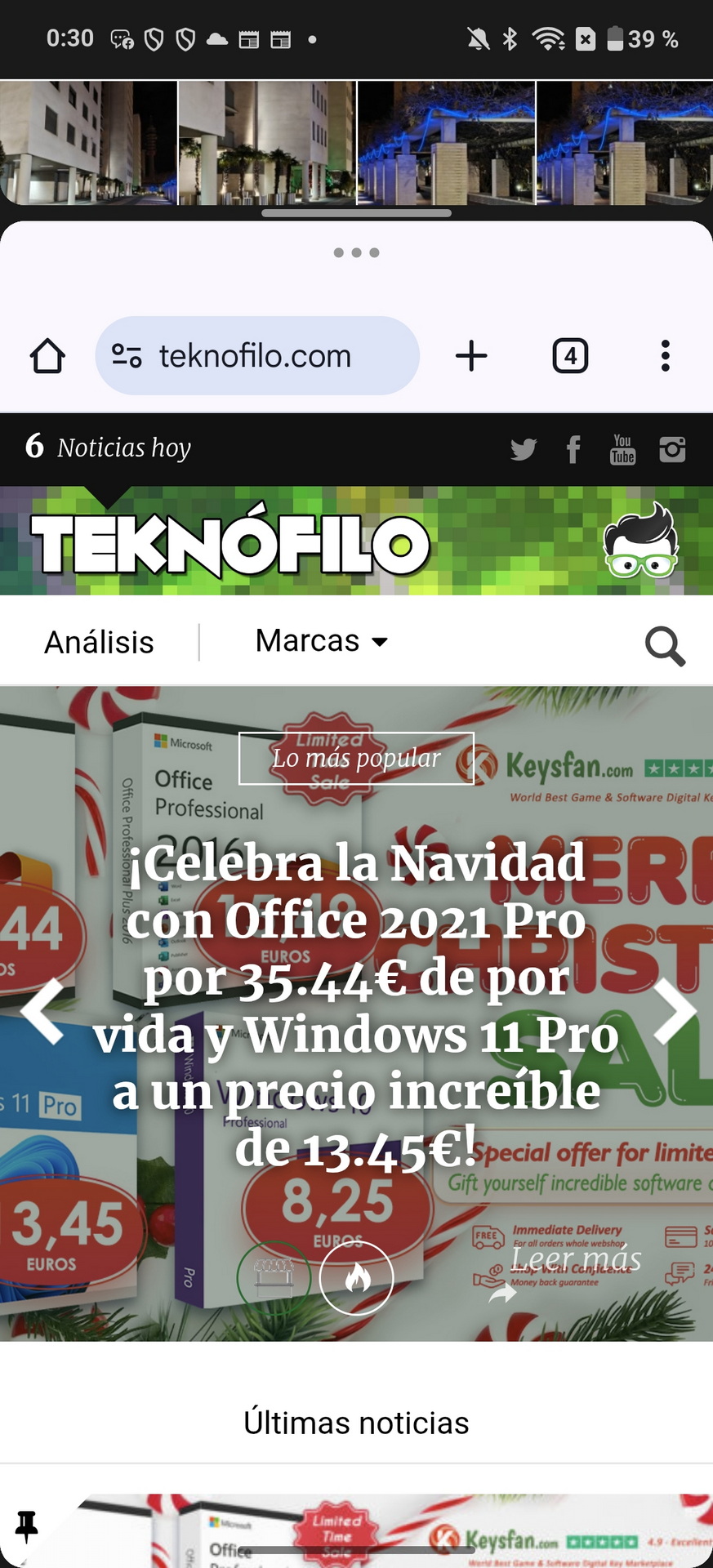Open Teknófilo's Instagram profile

pyautogui.click(x=672, y=449)
